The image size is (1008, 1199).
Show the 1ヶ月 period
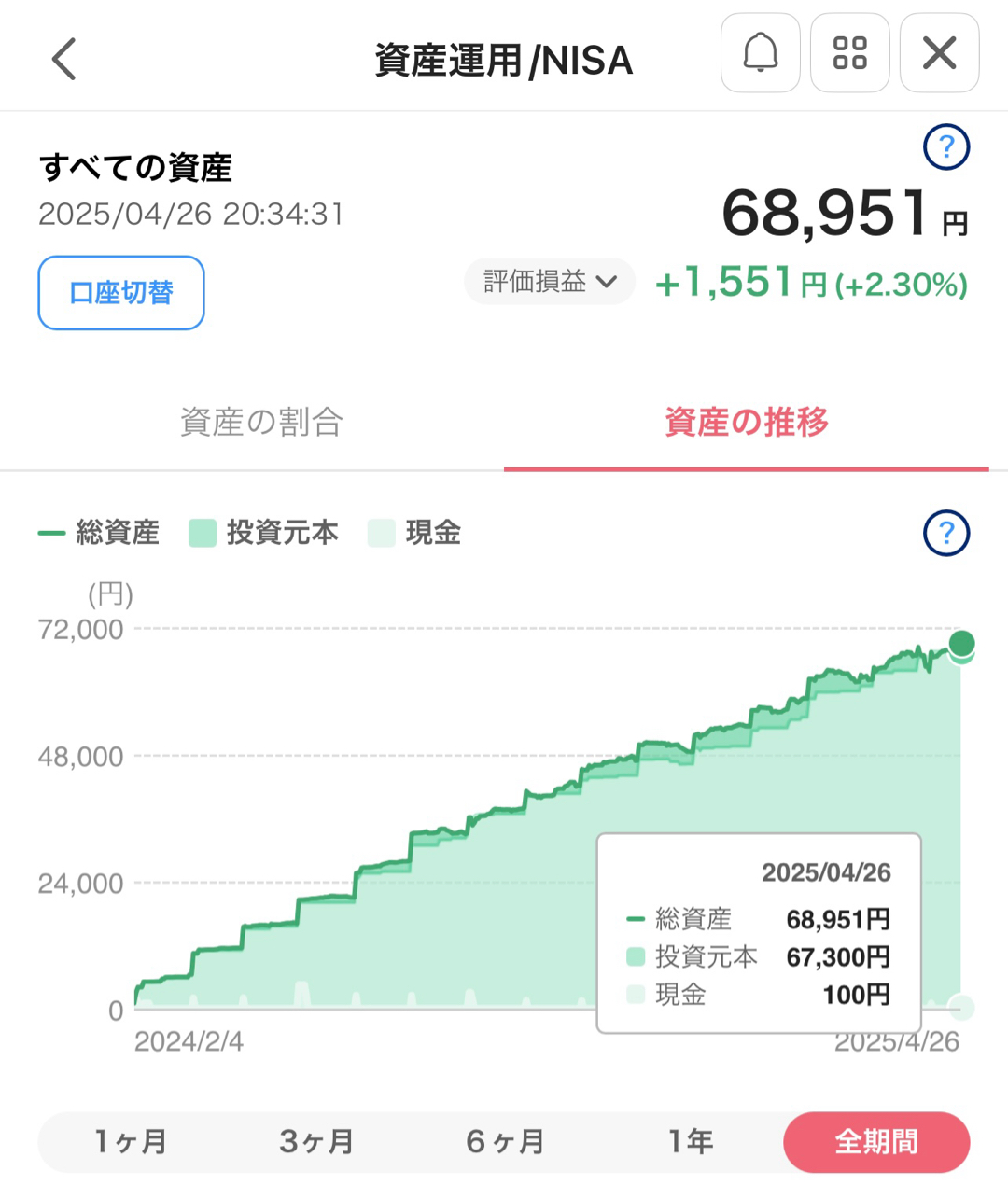pyautogui.click(x=131, y=1141)
